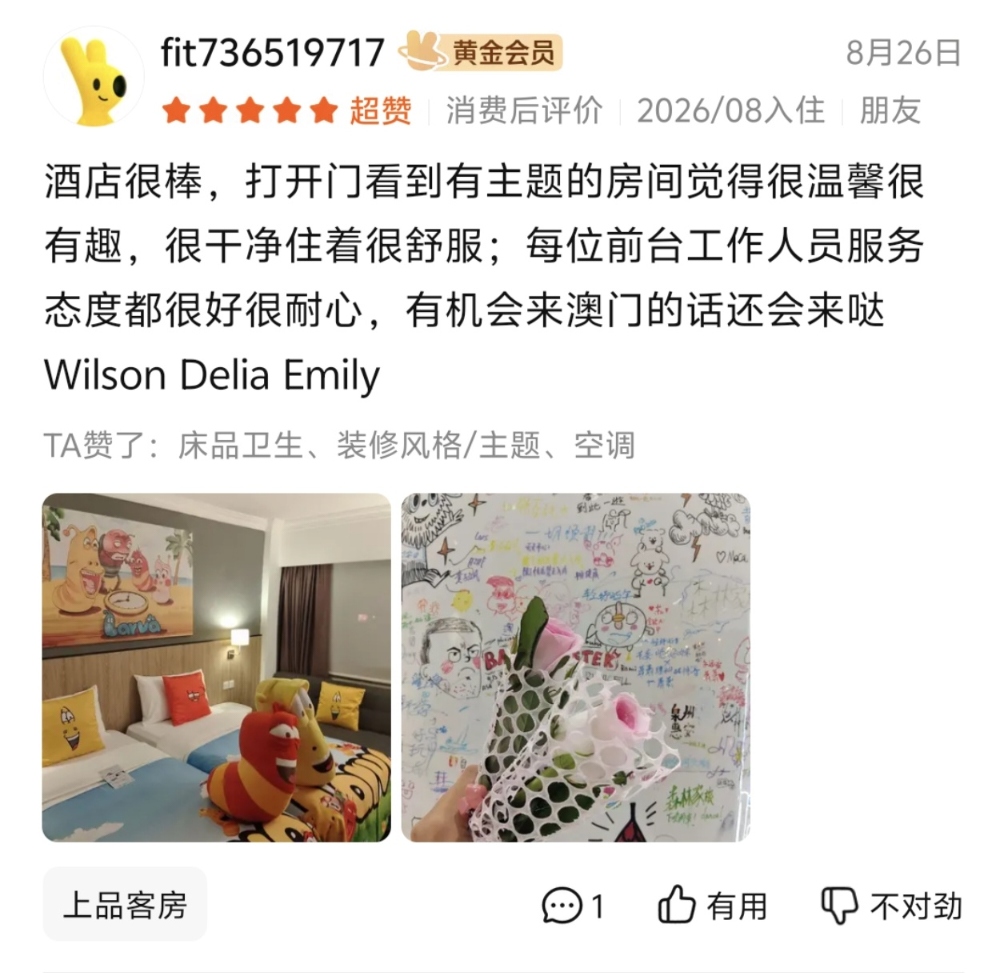1008x973 pixels.
Task: Tap the 上品客房 room type chip
Action: (x=125, y=905)
